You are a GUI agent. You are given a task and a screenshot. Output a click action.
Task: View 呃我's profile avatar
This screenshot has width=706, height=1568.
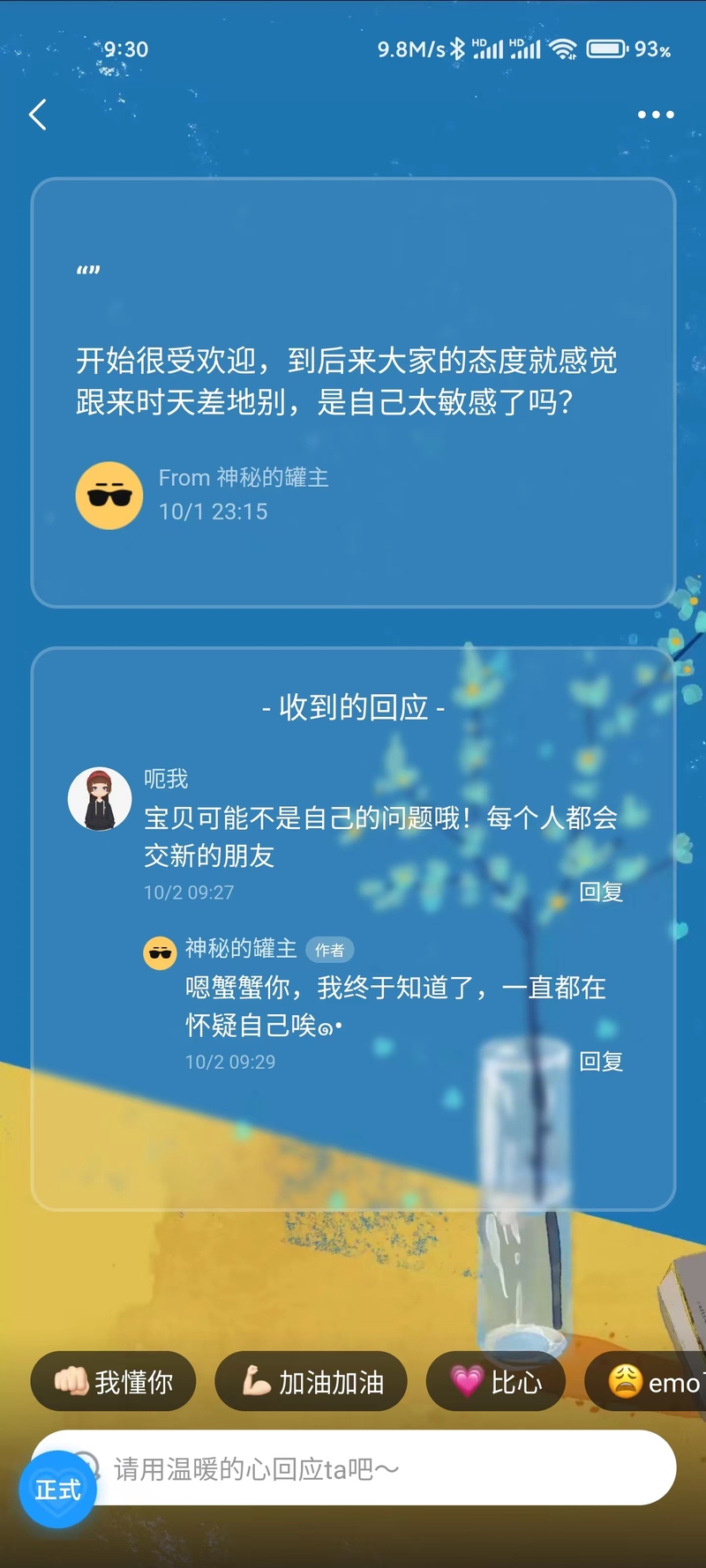pyautogui.click(x=100, y=799)
